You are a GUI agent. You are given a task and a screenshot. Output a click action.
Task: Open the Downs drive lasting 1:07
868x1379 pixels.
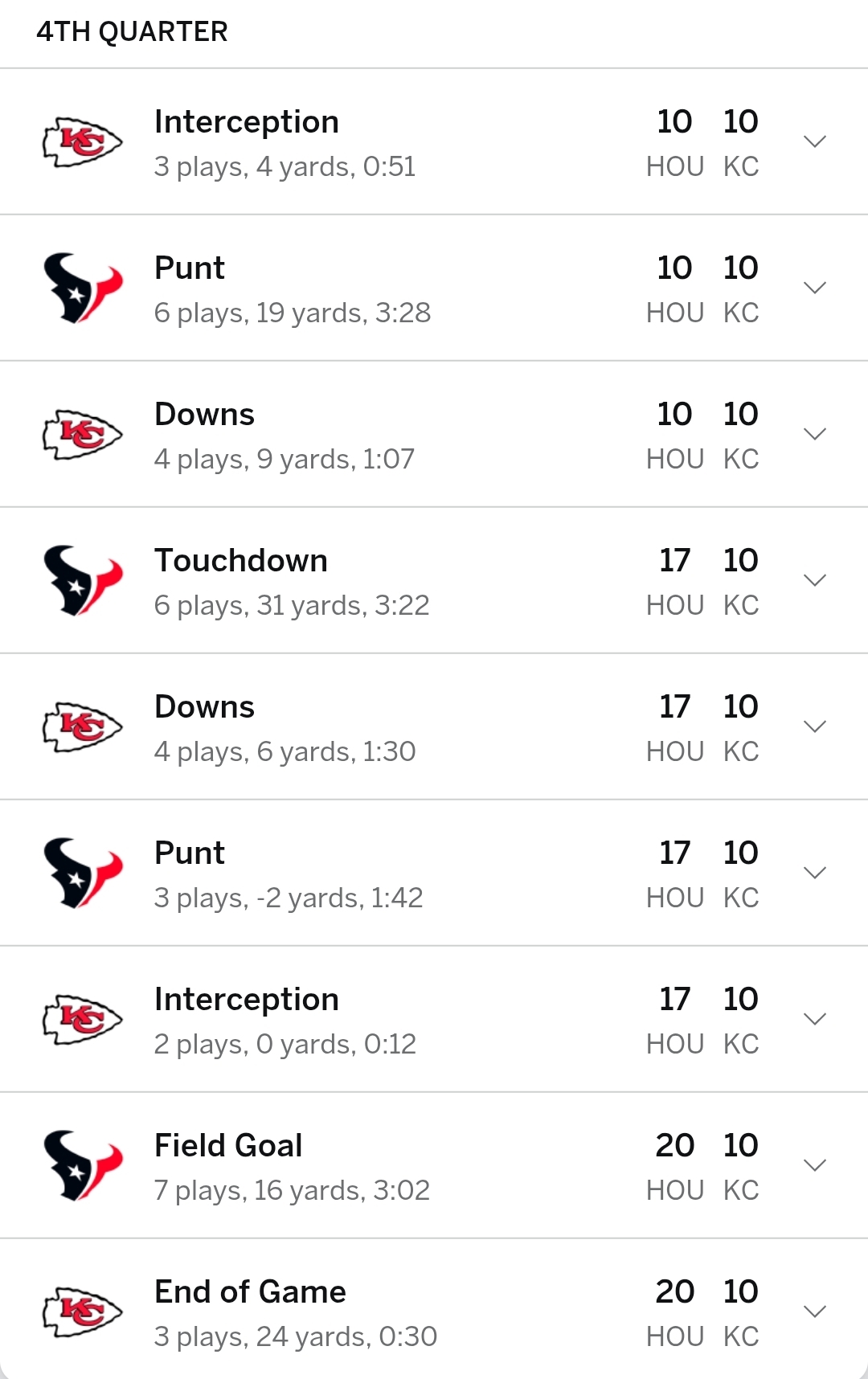point(814,435)
